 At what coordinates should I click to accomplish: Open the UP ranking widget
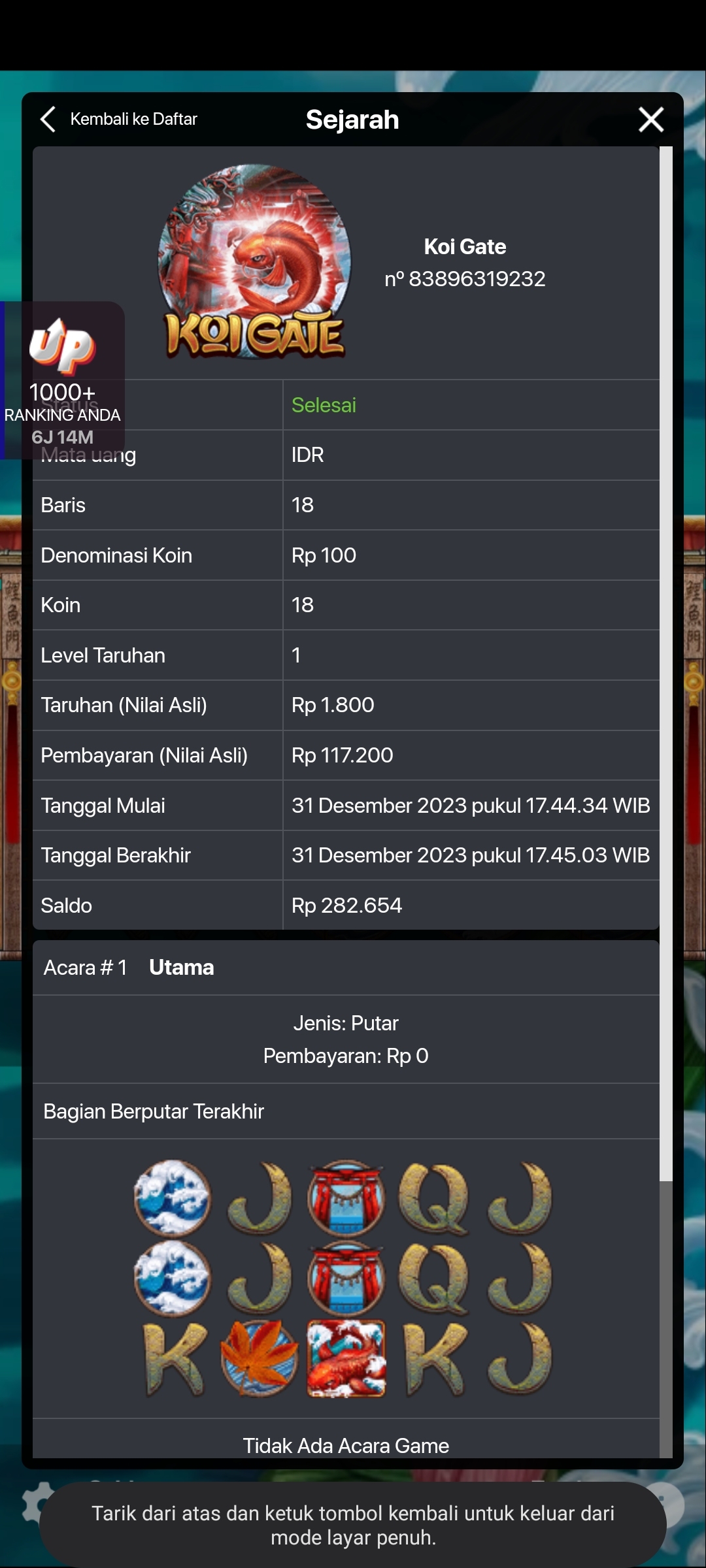click(x=63, y=380)
